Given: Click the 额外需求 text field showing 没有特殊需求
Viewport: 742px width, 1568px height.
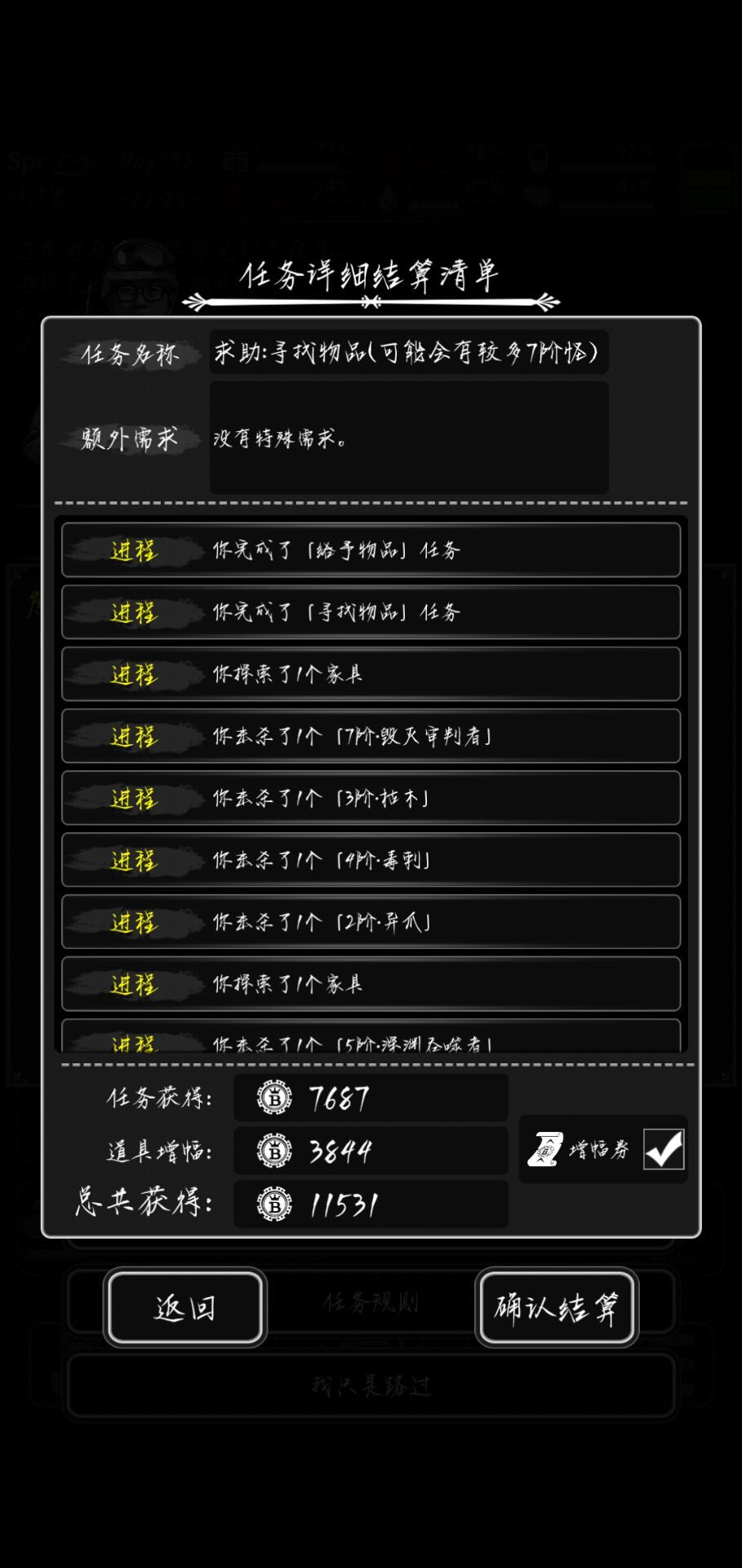Looking at the screenshot, I should click(x=408, y=438).
